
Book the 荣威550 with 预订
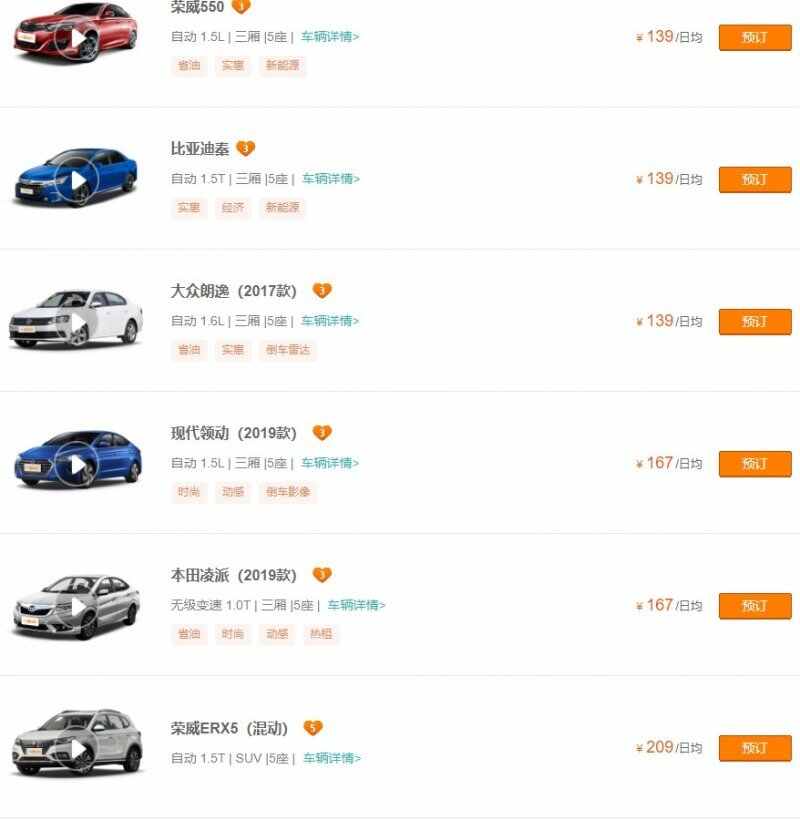[x=755, y=37]
